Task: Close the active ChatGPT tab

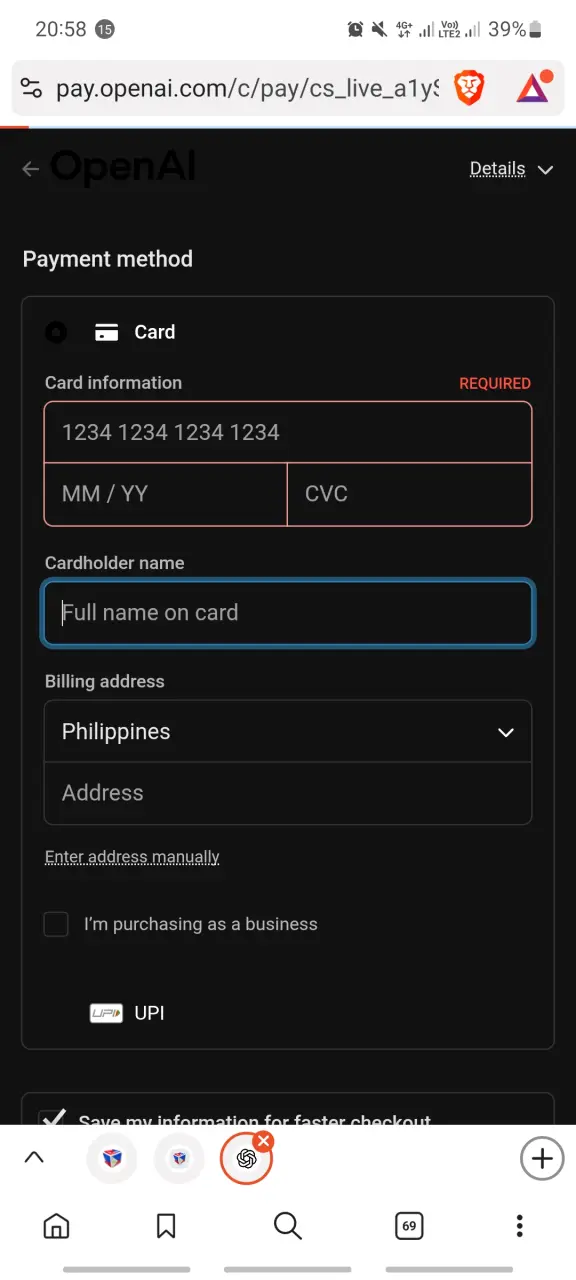Action: pyautogui.click(x=263, y=1141)
